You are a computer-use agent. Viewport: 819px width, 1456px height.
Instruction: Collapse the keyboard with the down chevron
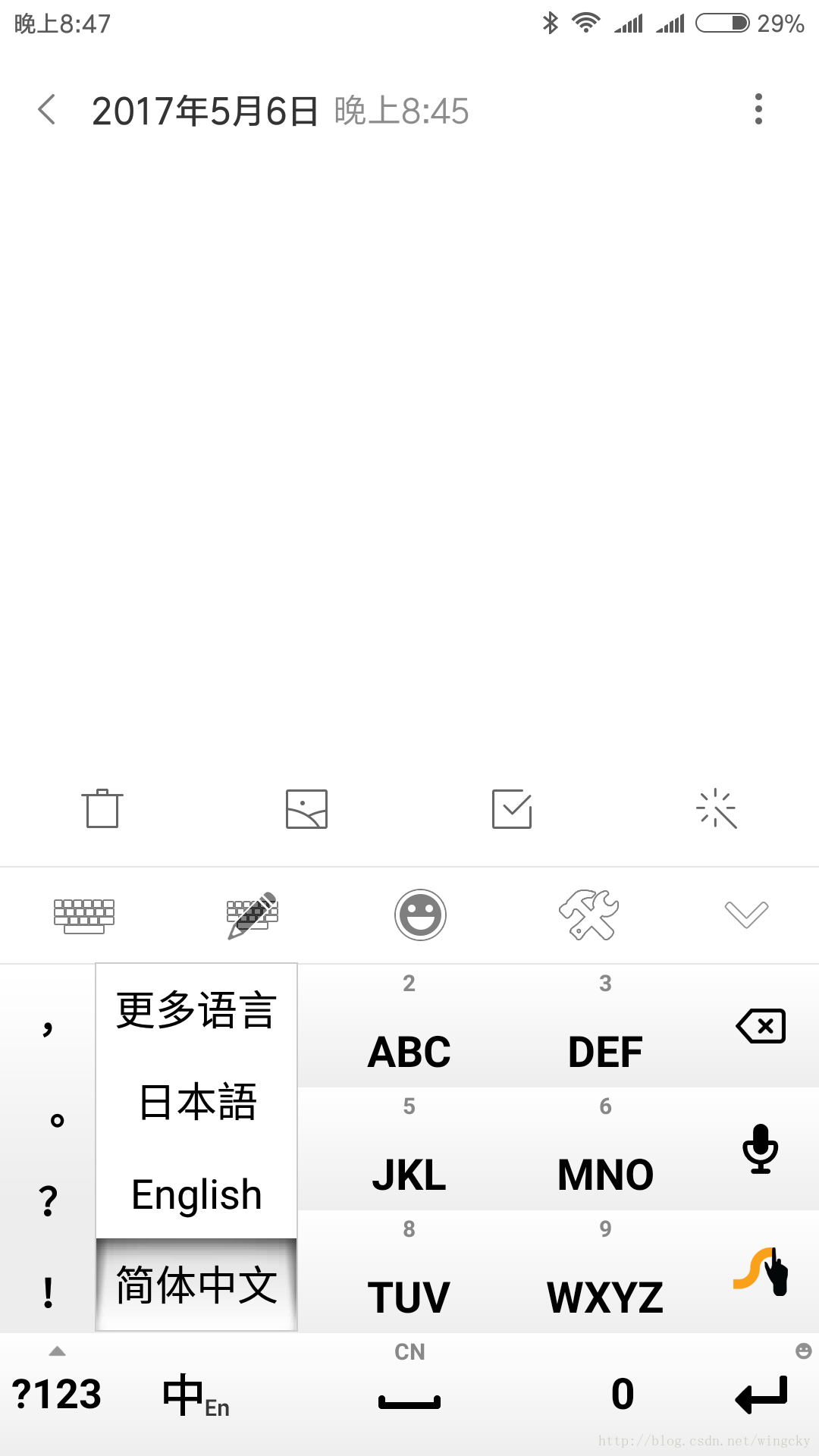click(x=747, y=915)
